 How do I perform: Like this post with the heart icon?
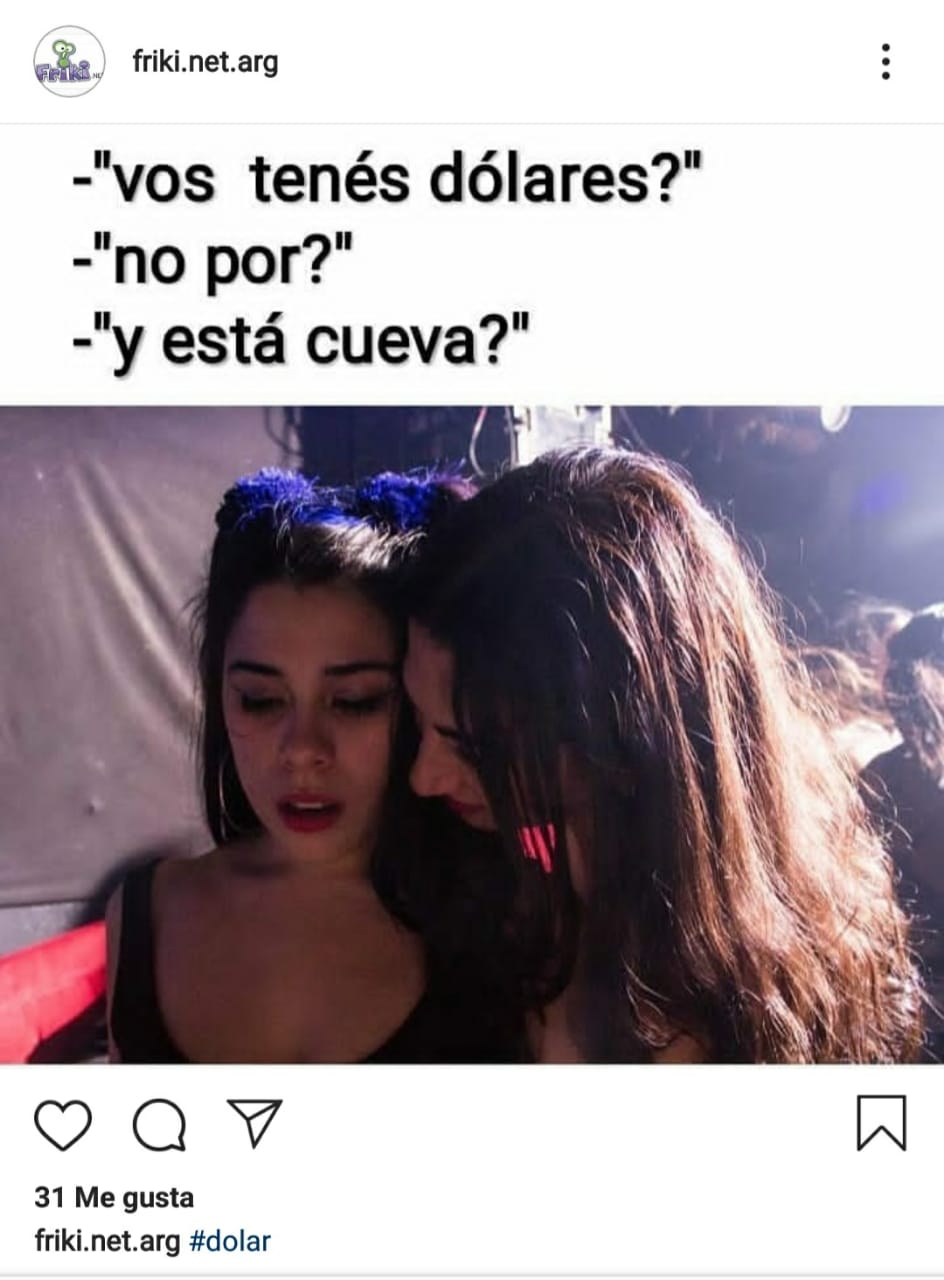(x=63, y=1124)
